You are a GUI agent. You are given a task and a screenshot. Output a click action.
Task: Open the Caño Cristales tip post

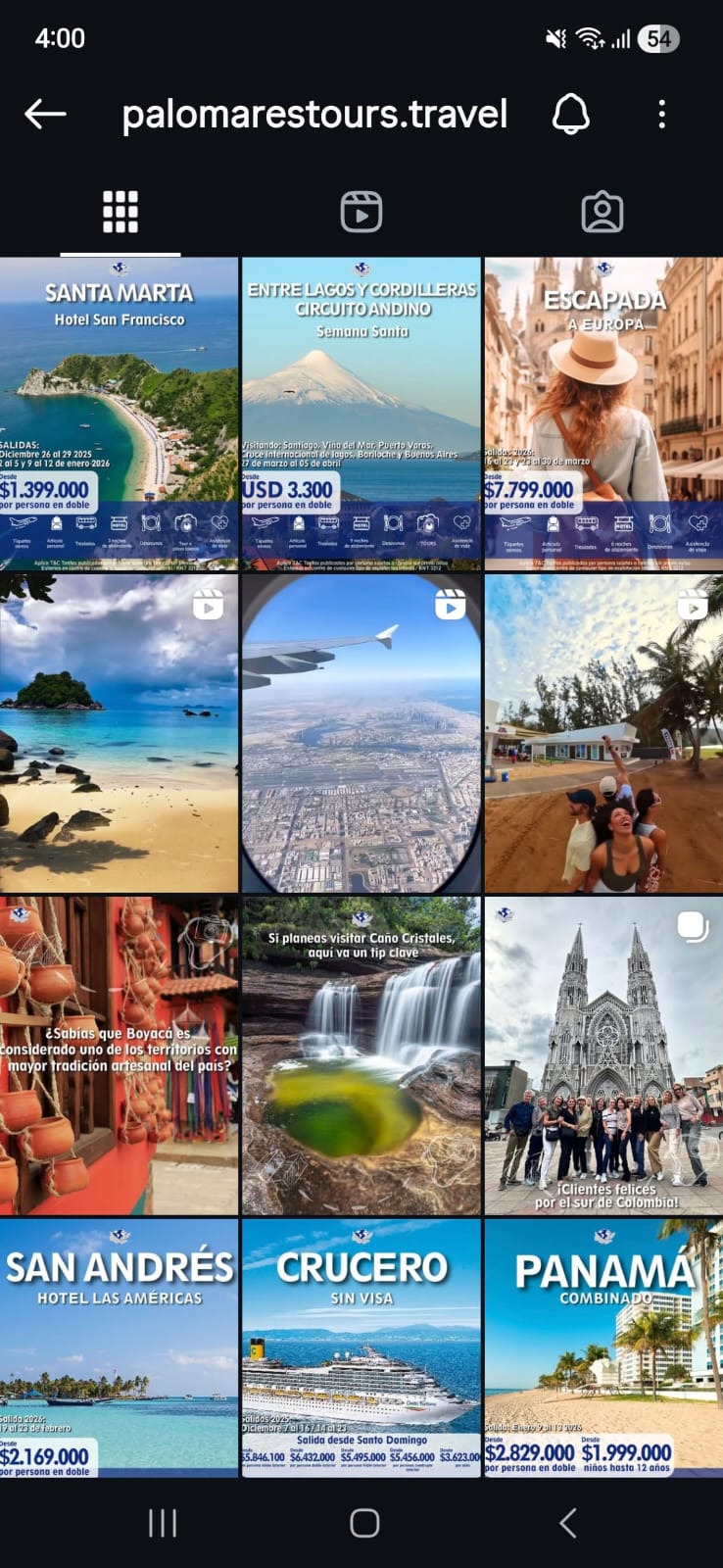click(x=361, y=1053)
